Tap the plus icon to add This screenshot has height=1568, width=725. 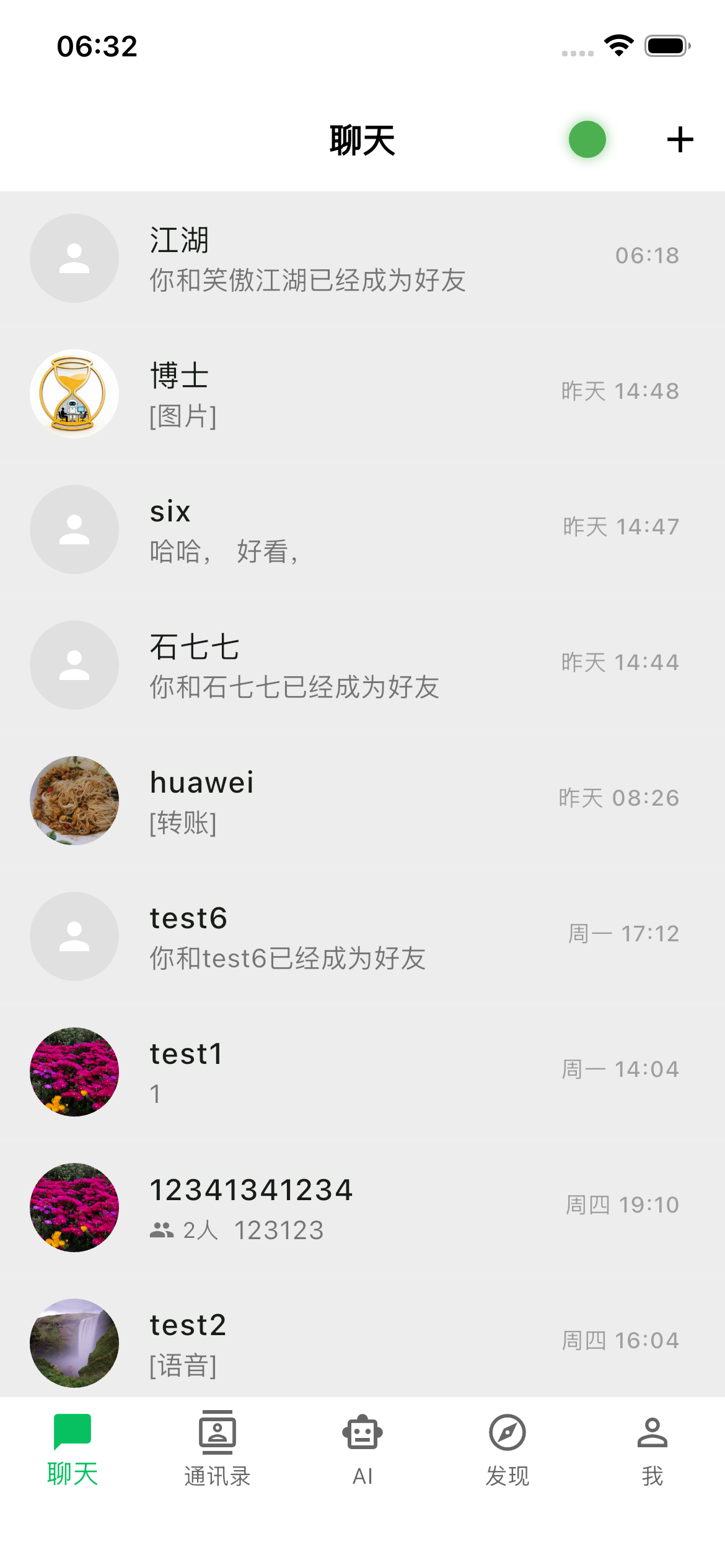(x=680, y=139)
